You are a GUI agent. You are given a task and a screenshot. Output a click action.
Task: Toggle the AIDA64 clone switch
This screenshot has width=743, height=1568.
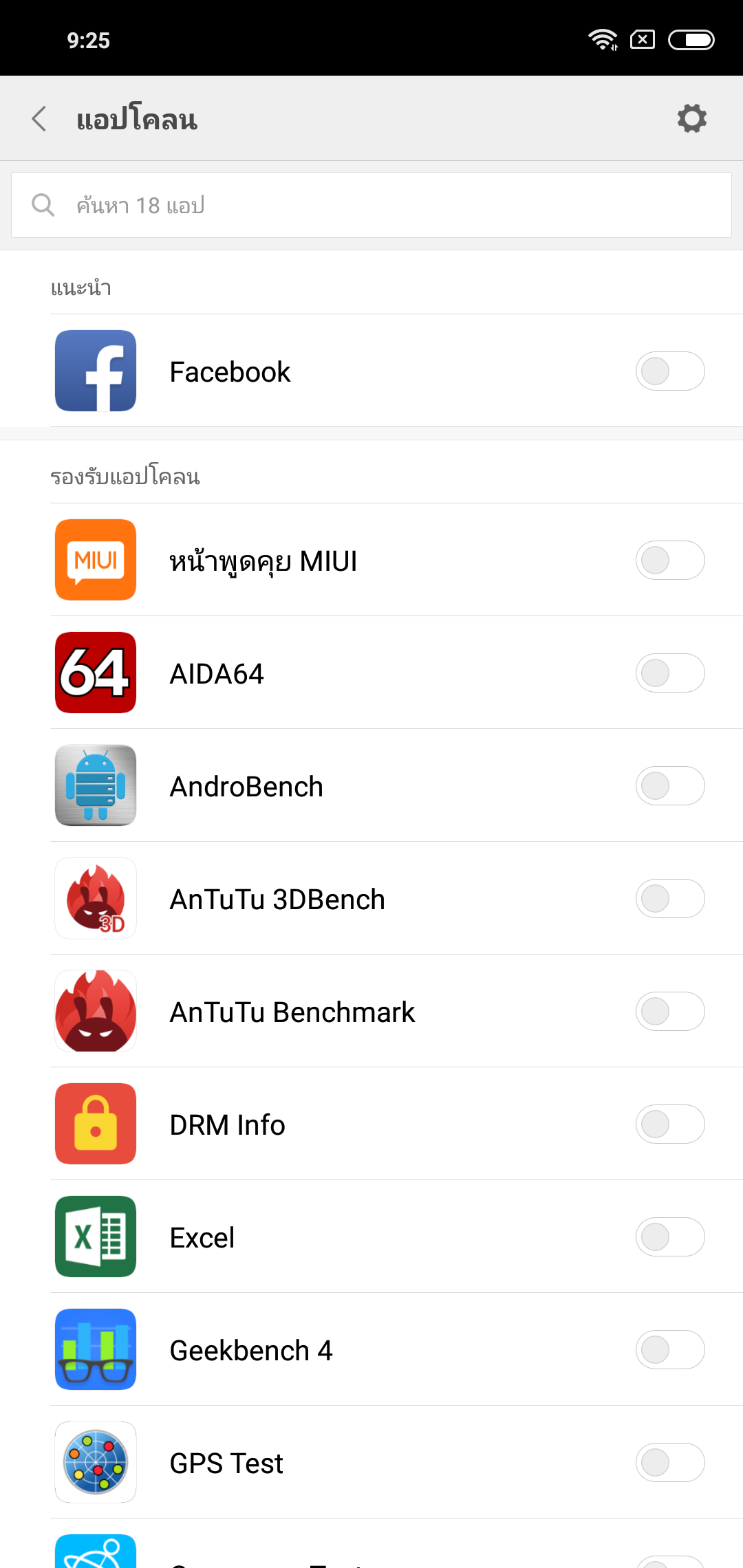coord(669,673)
